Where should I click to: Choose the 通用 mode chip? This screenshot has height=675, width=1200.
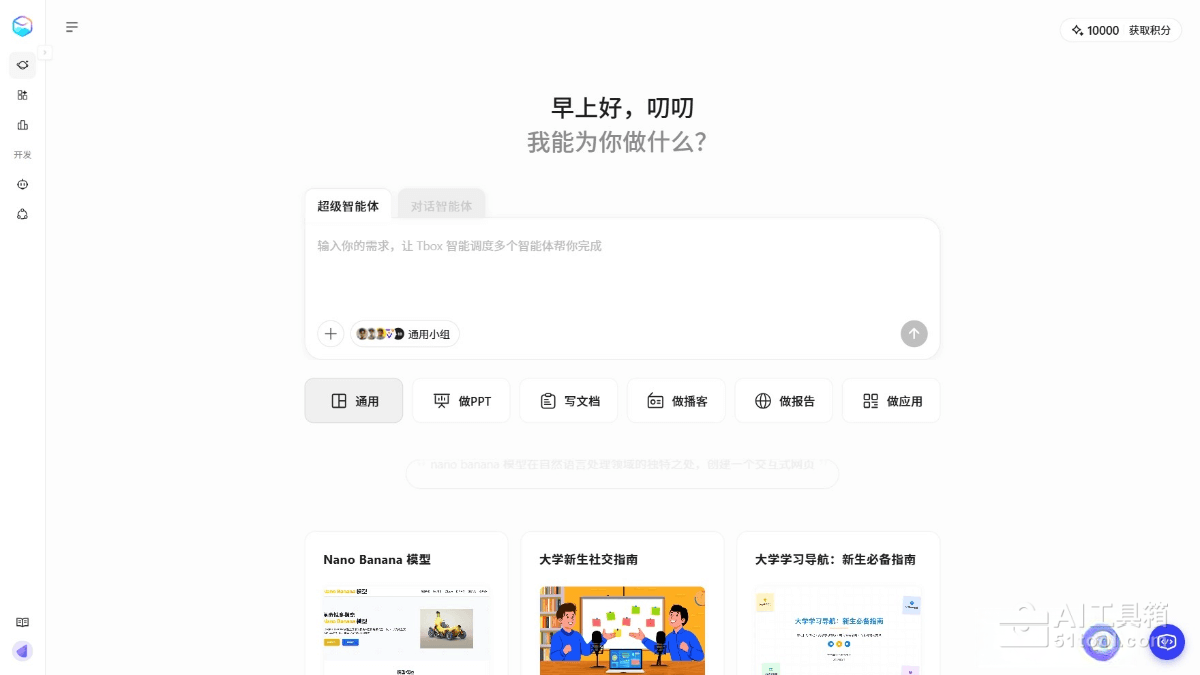point(354,401)
